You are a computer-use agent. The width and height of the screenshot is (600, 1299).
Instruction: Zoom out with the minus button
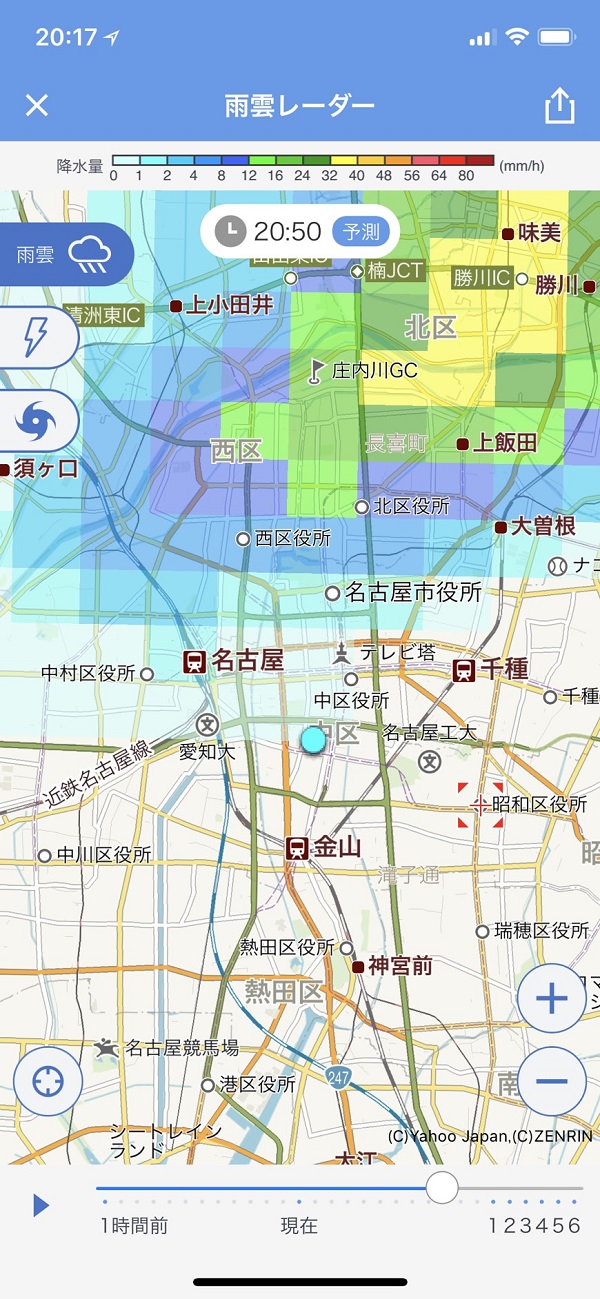coord(551,1082)
